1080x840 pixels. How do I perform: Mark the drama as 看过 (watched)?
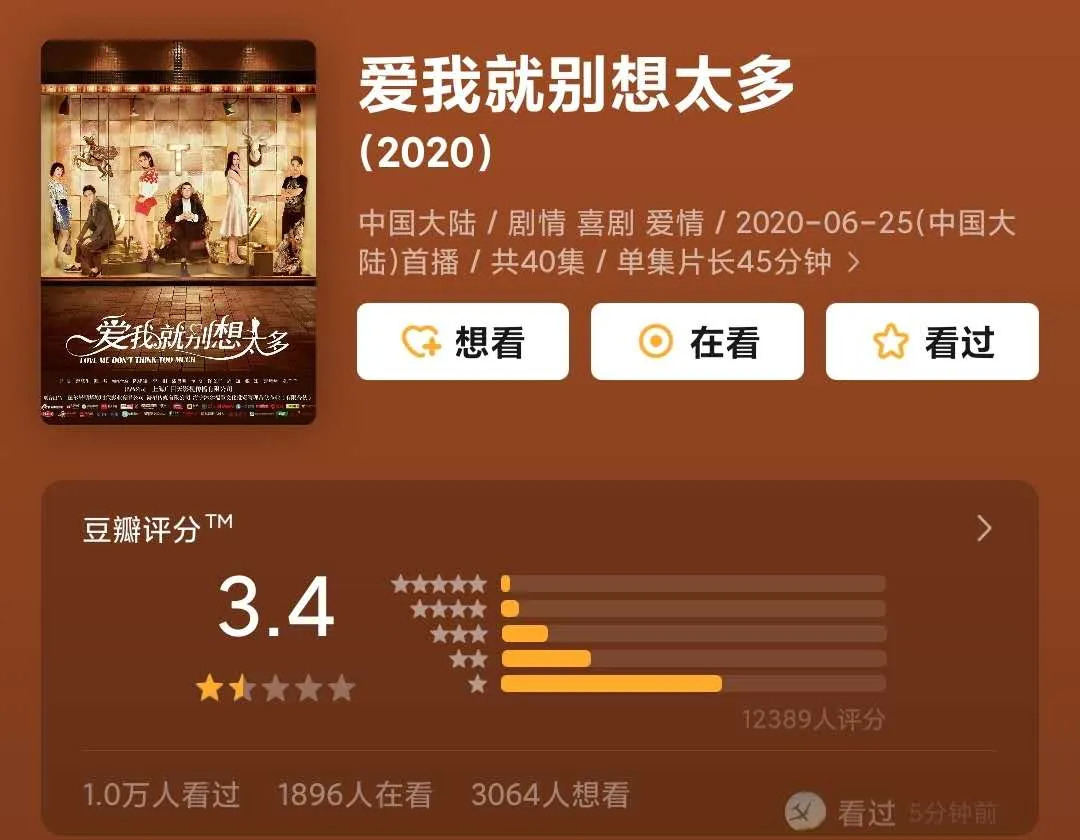point(931,342)
